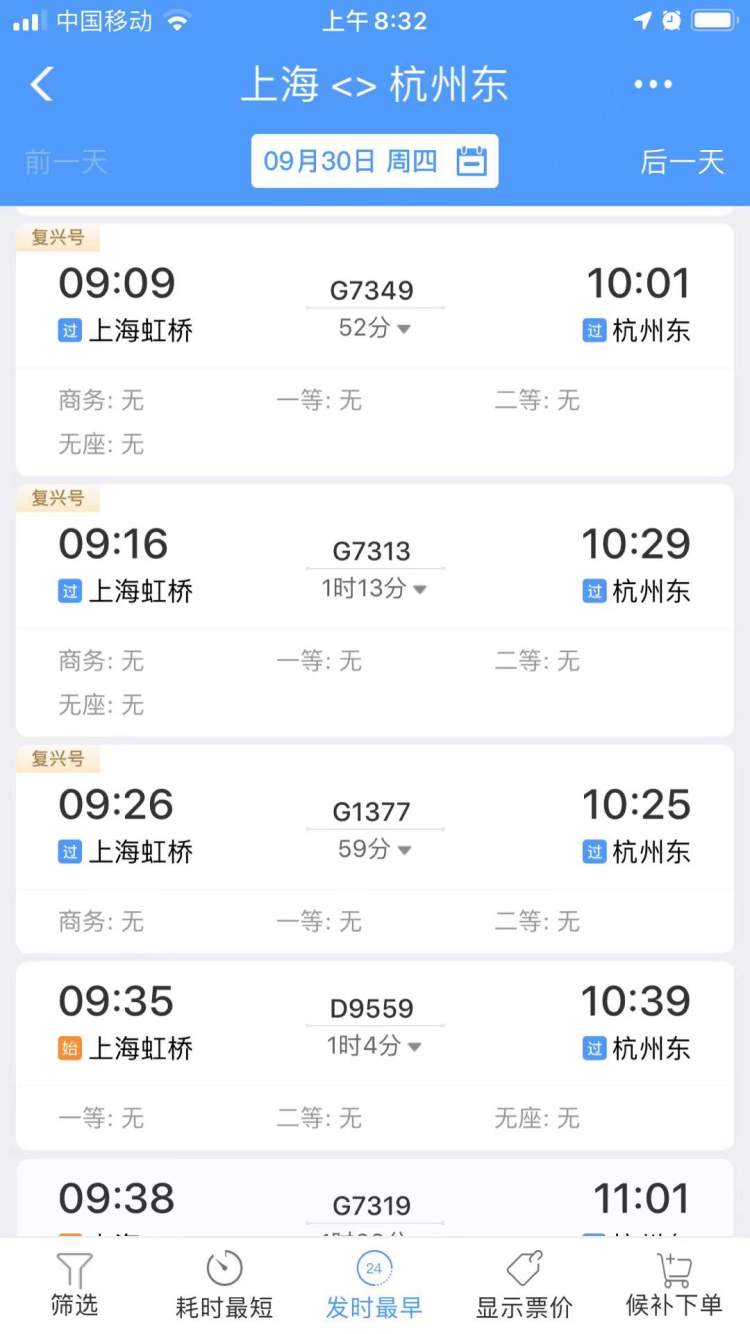Open the G7349 train card departing 09:09
This screenshot has width=750, height=1334.
[x=375, y=350]
